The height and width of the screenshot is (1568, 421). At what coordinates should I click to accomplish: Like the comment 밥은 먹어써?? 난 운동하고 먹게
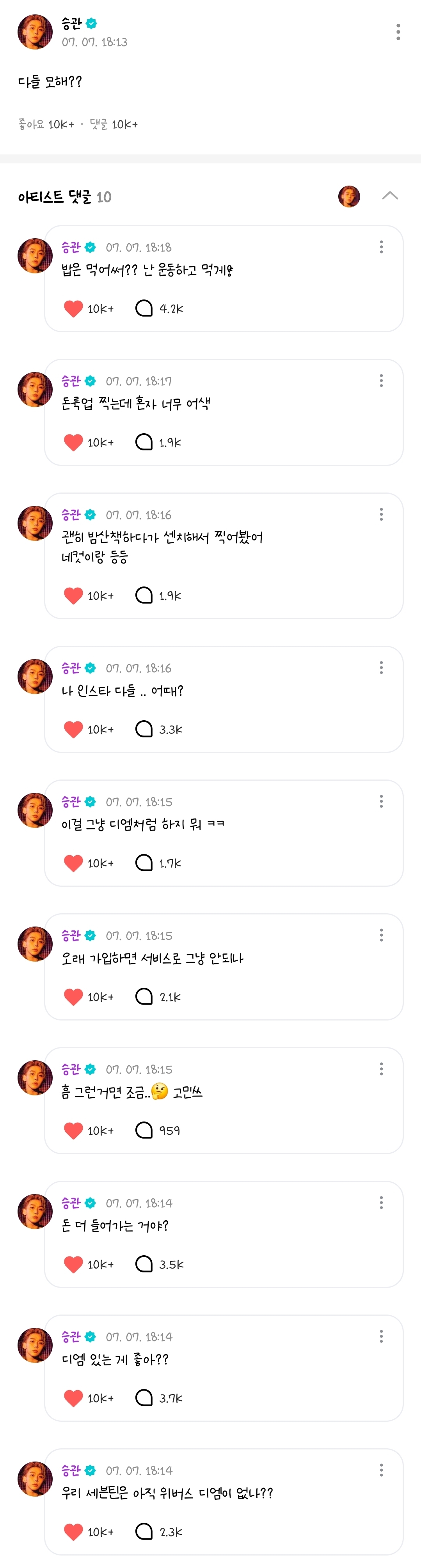(x=73, y=308)
